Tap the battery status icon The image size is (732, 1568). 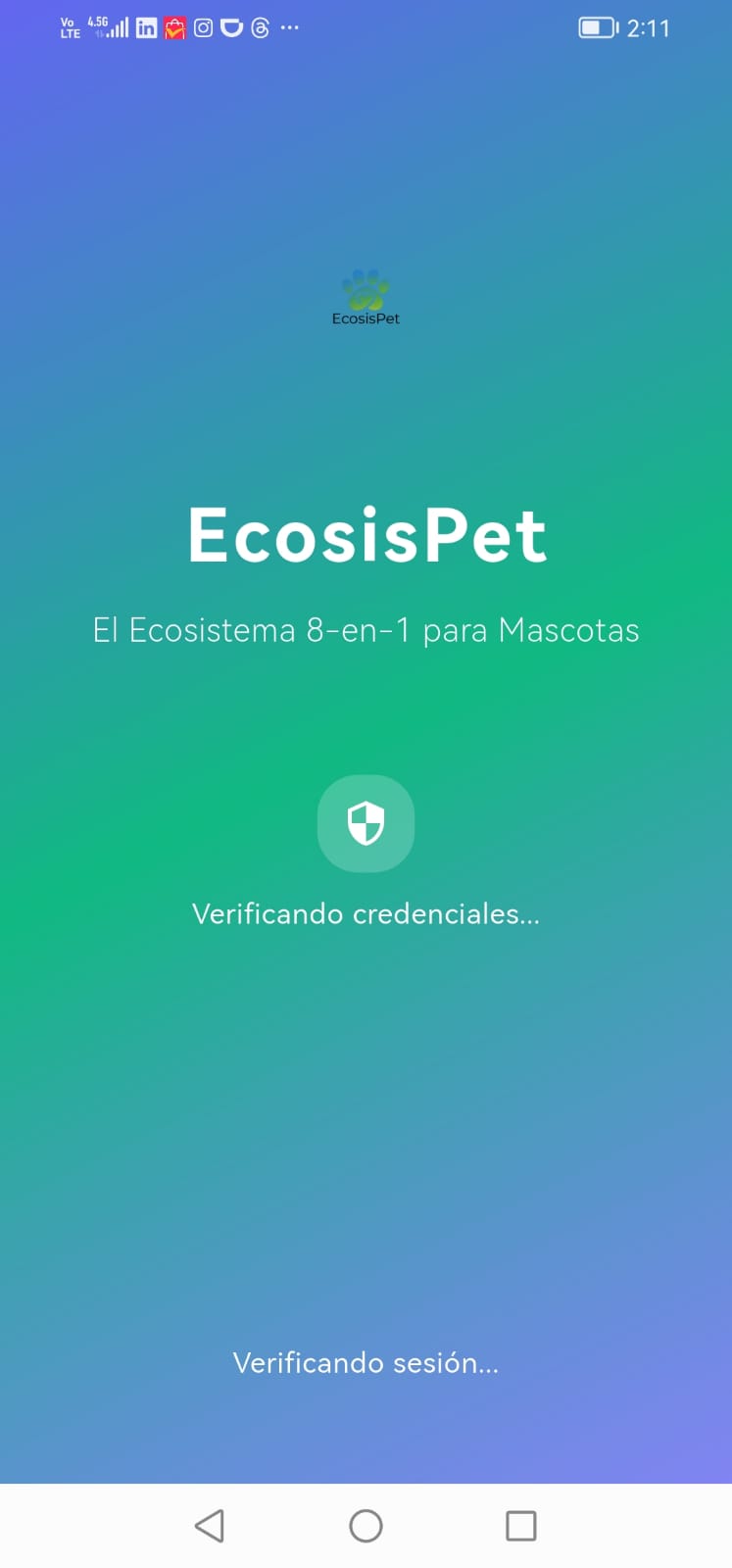tap(597, 27)
